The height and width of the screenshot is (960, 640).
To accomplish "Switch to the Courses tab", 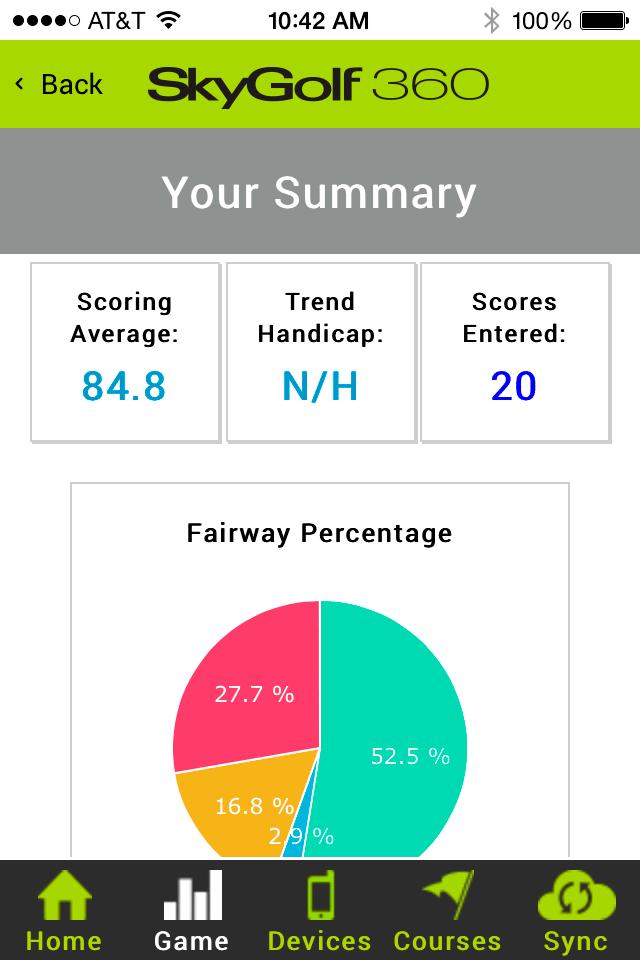I will pyautogui.click(x=447, y=911).
